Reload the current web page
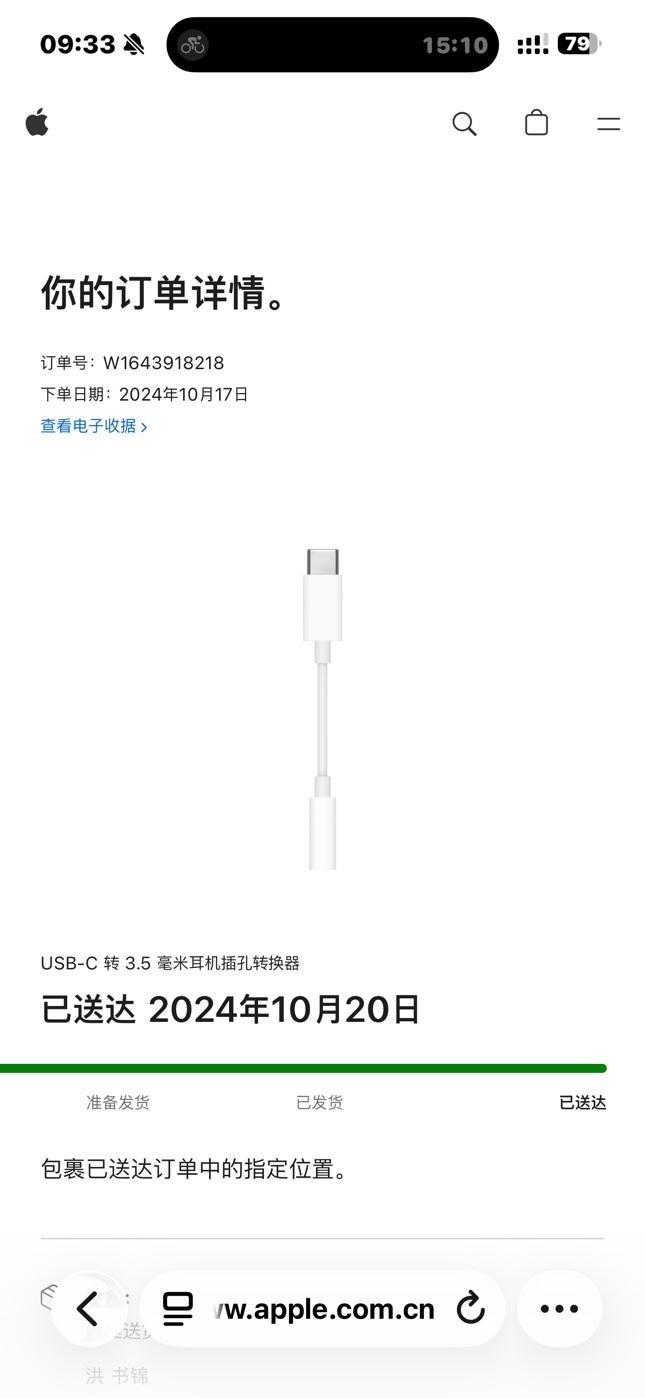Viewport: 645px width, 1398px height. (x=470, y=1308)
